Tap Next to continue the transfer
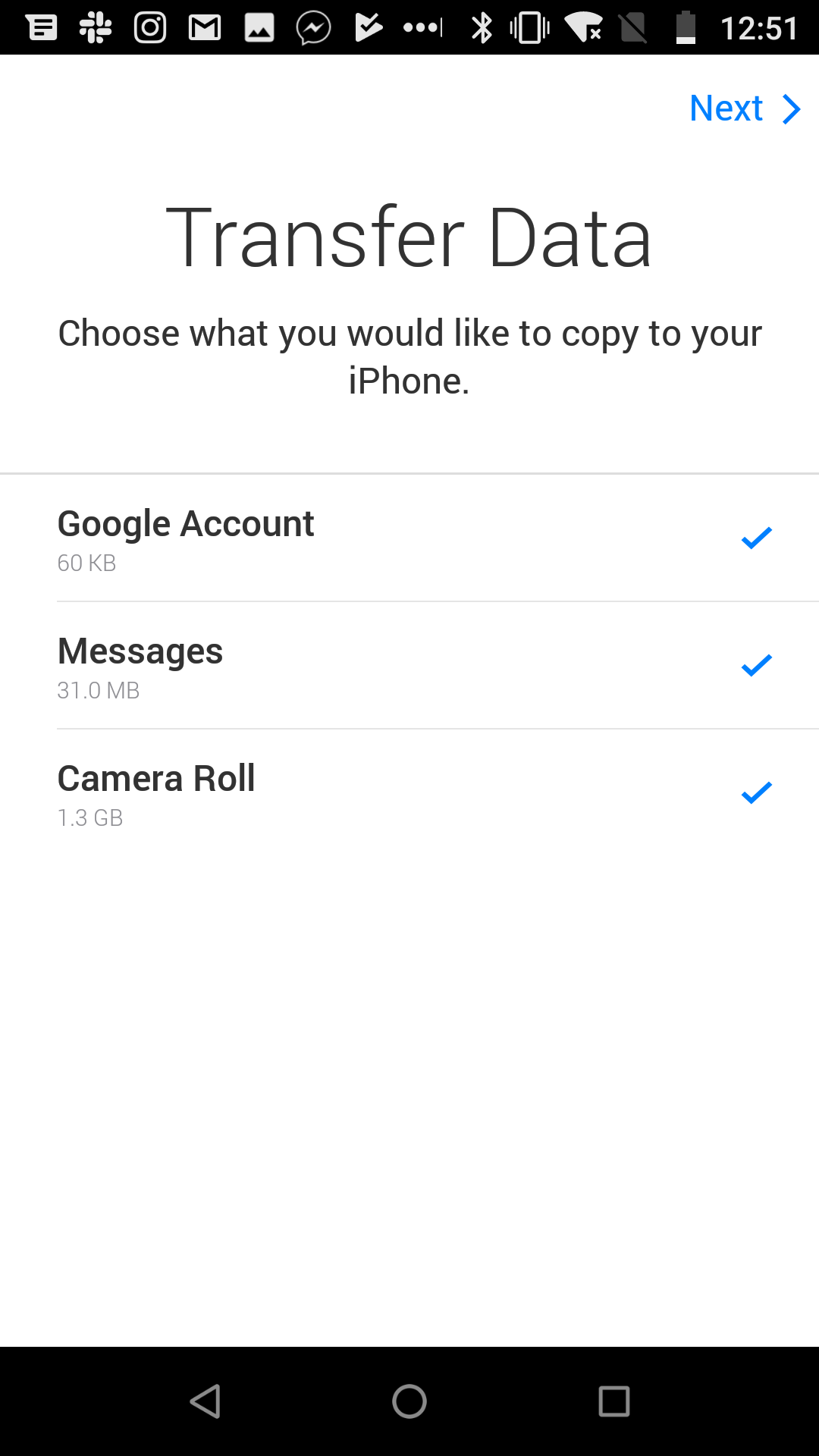 pyautogui.click(x=726, y=108)
